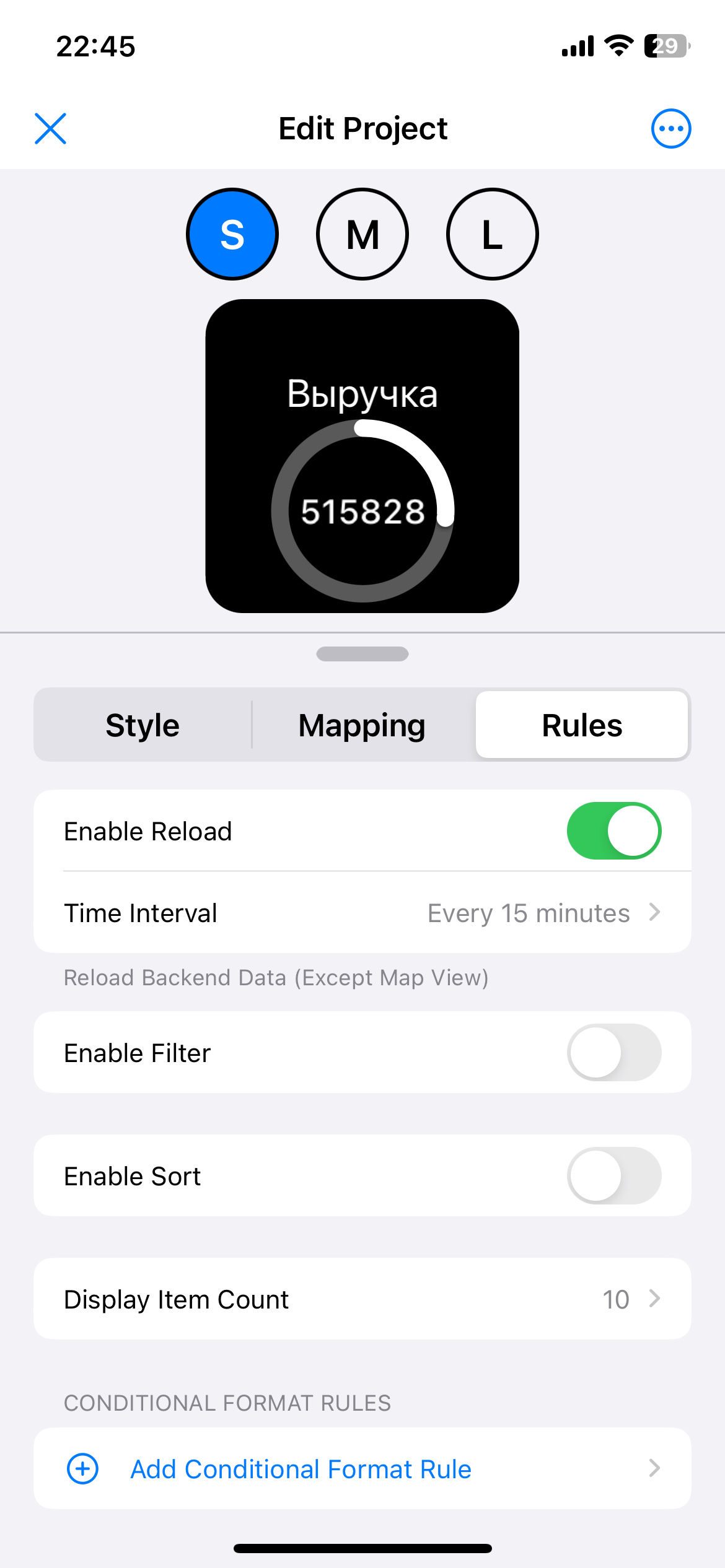Switch to the Rules tab

coord(582,725)
